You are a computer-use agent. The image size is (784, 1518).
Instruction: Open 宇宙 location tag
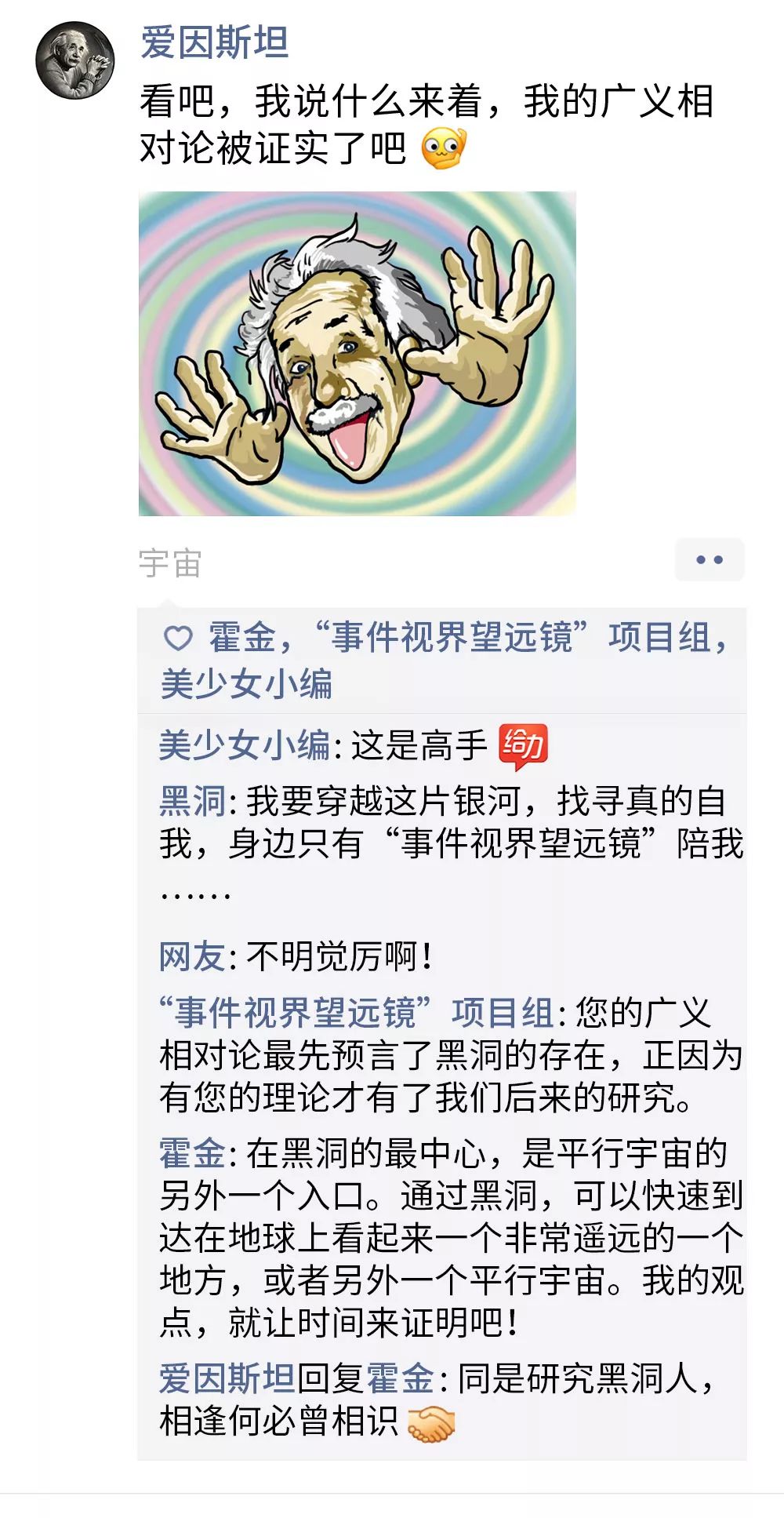point(170,563)
